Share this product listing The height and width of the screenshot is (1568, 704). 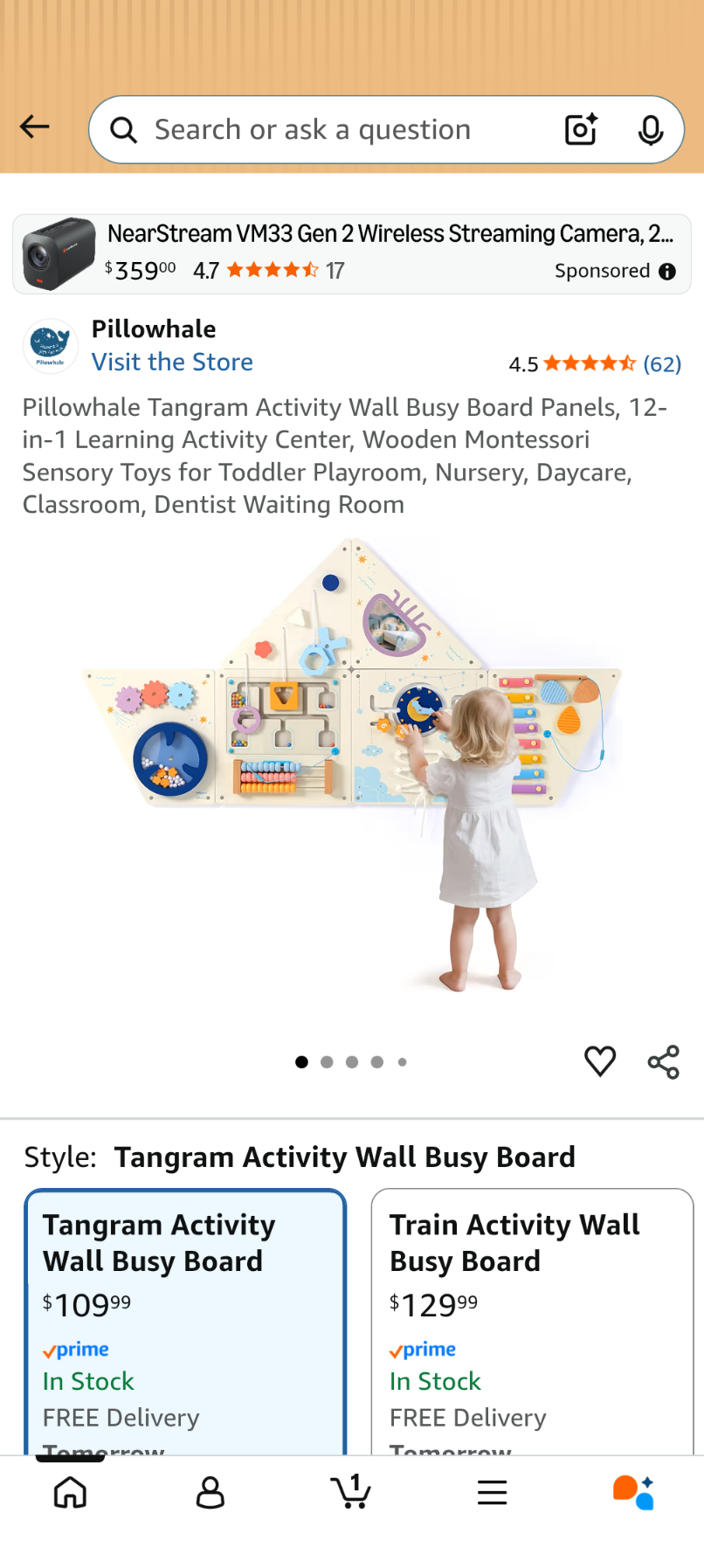click(x=663, y=1062)
